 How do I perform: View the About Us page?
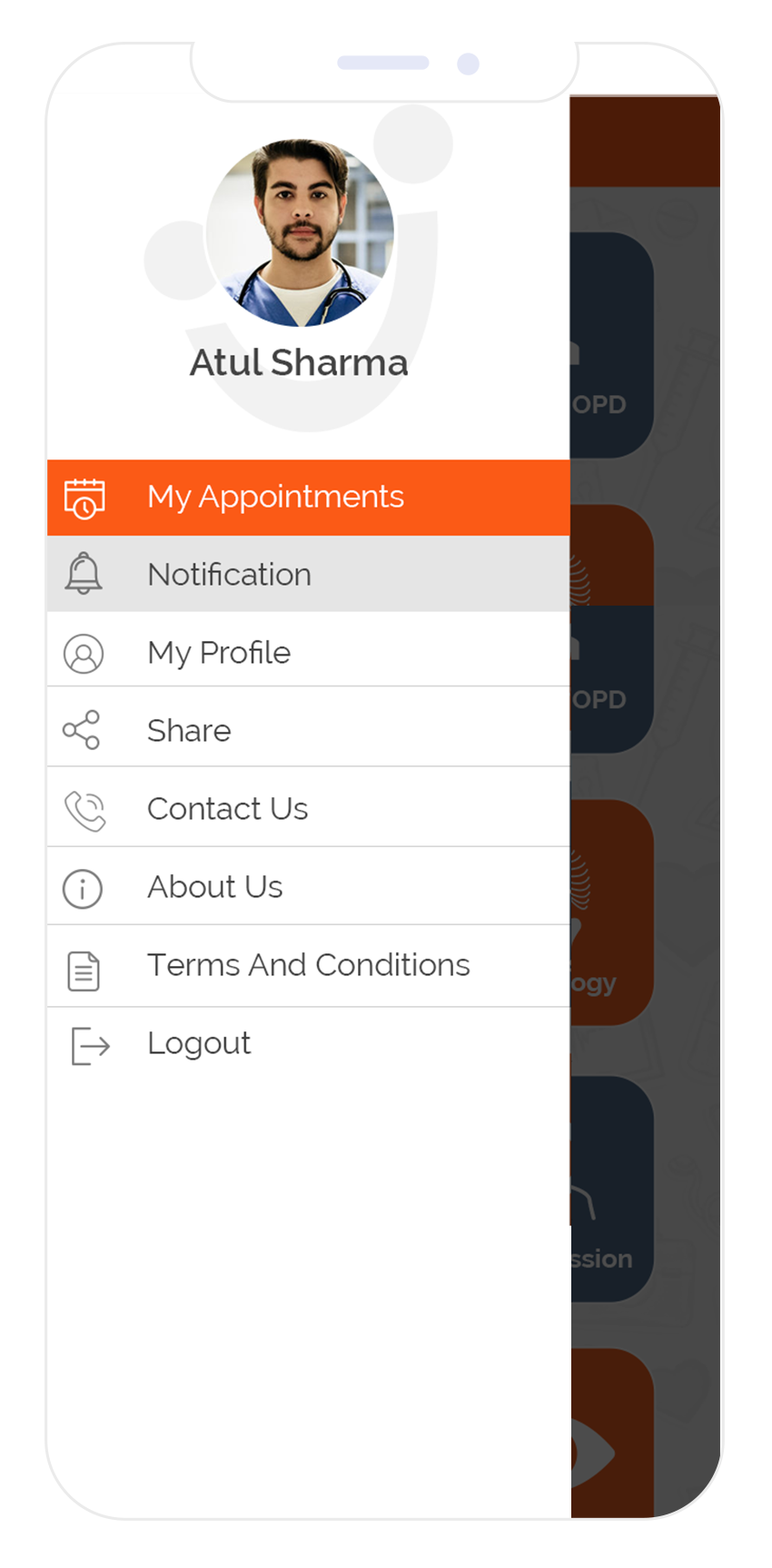(x=215, y=887)
